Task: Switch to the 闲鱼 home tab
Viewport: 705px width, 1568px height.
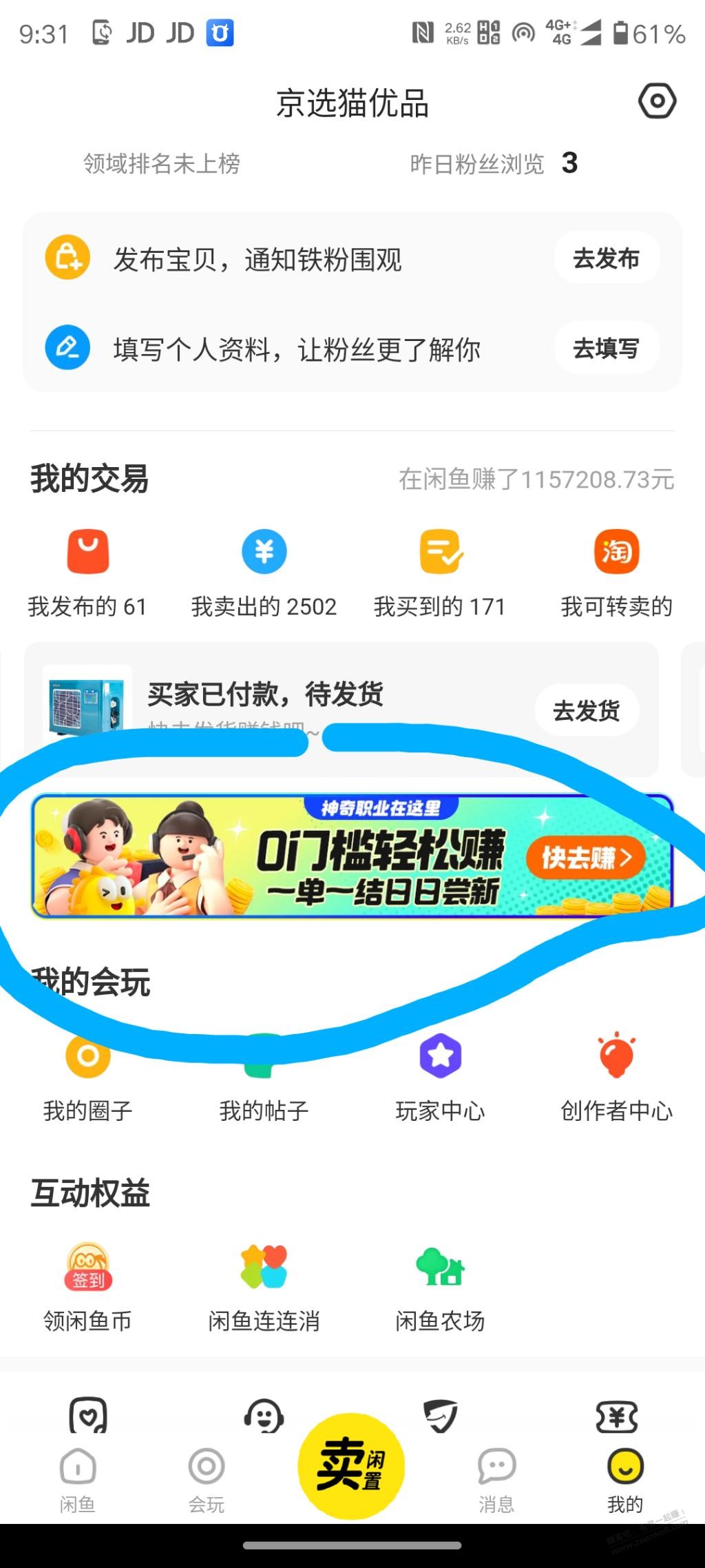Action: [x=77, y=1480]
